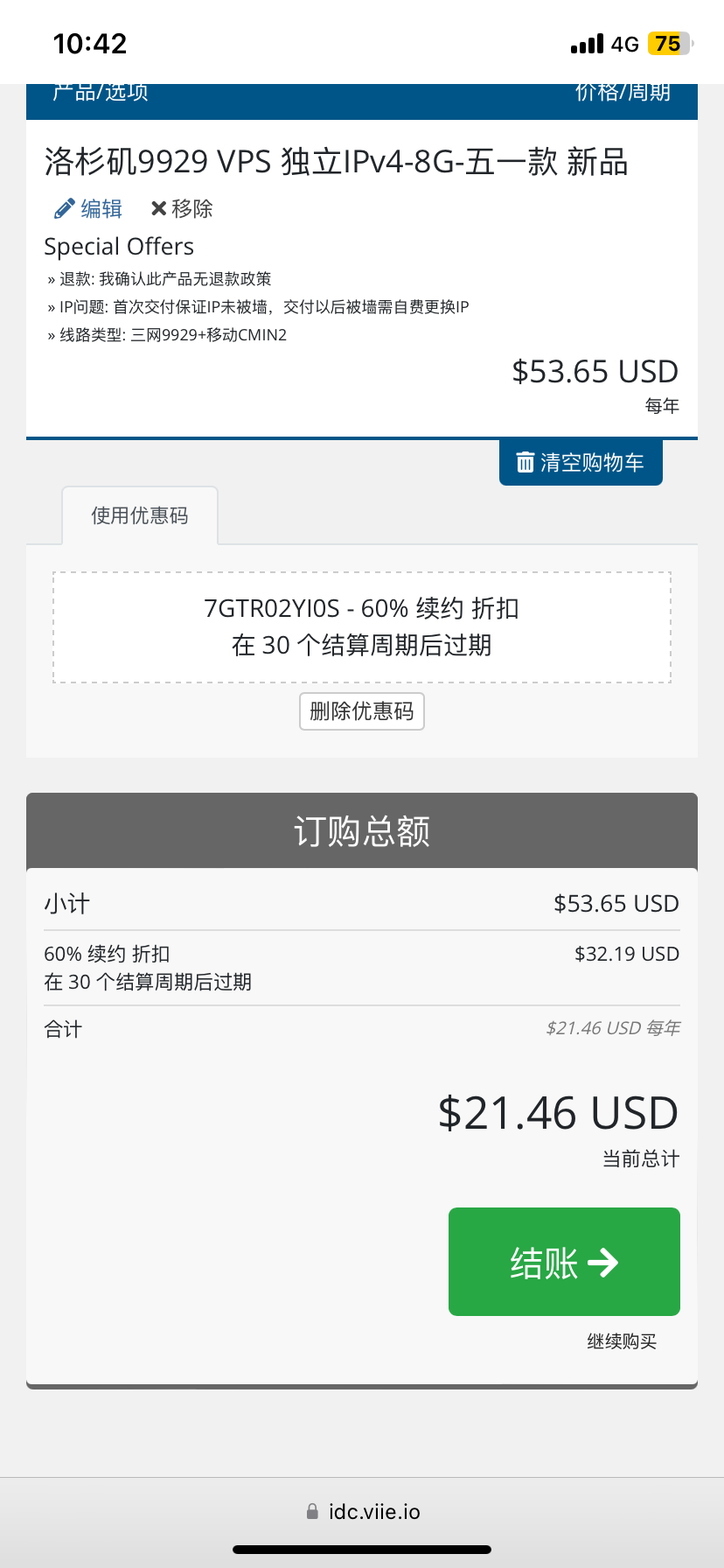Tap the 10:42 clock in status bar
Screen dimensions: 724x1568
coord(90,42)
